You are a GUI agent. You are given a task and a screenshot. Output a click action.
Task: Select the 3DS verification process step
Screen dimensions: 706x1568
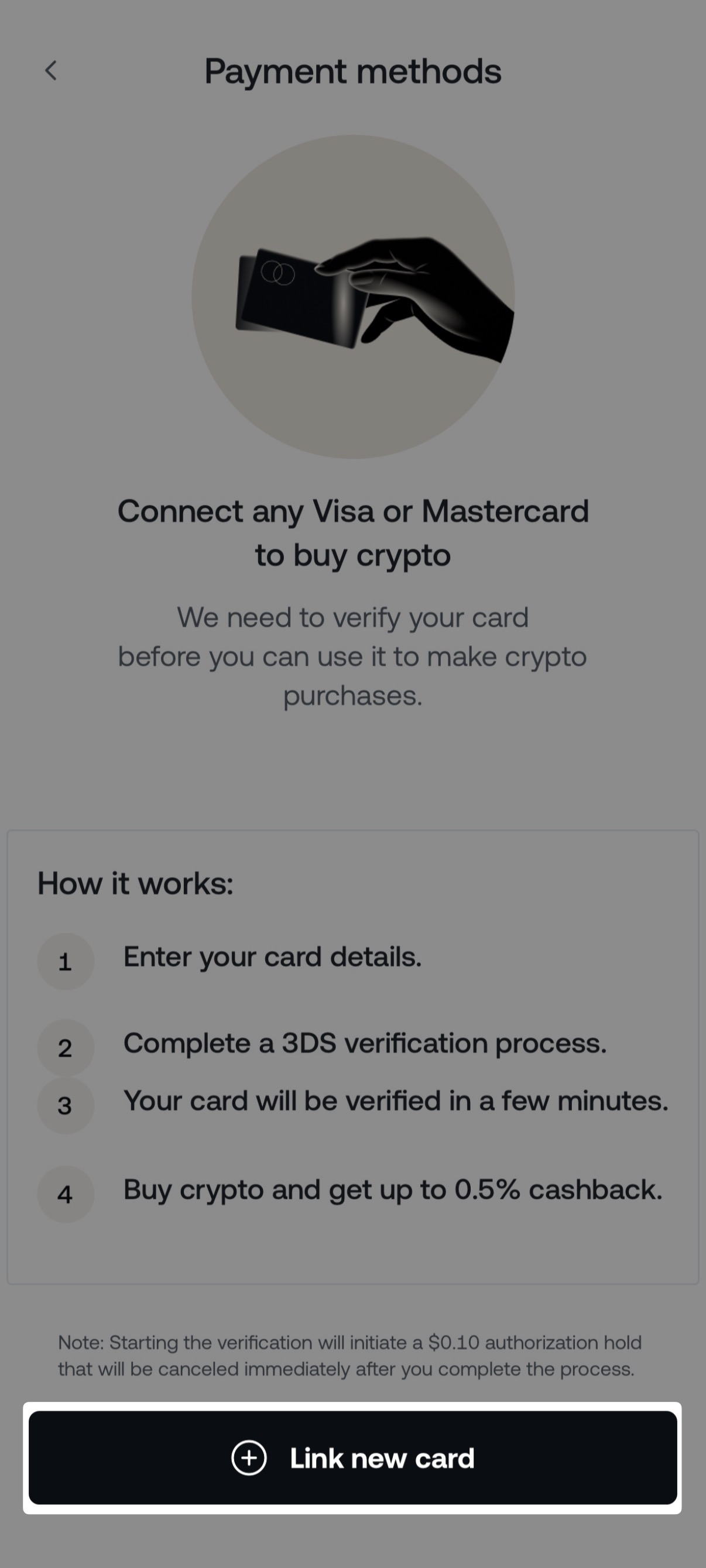click(365, 1043)
